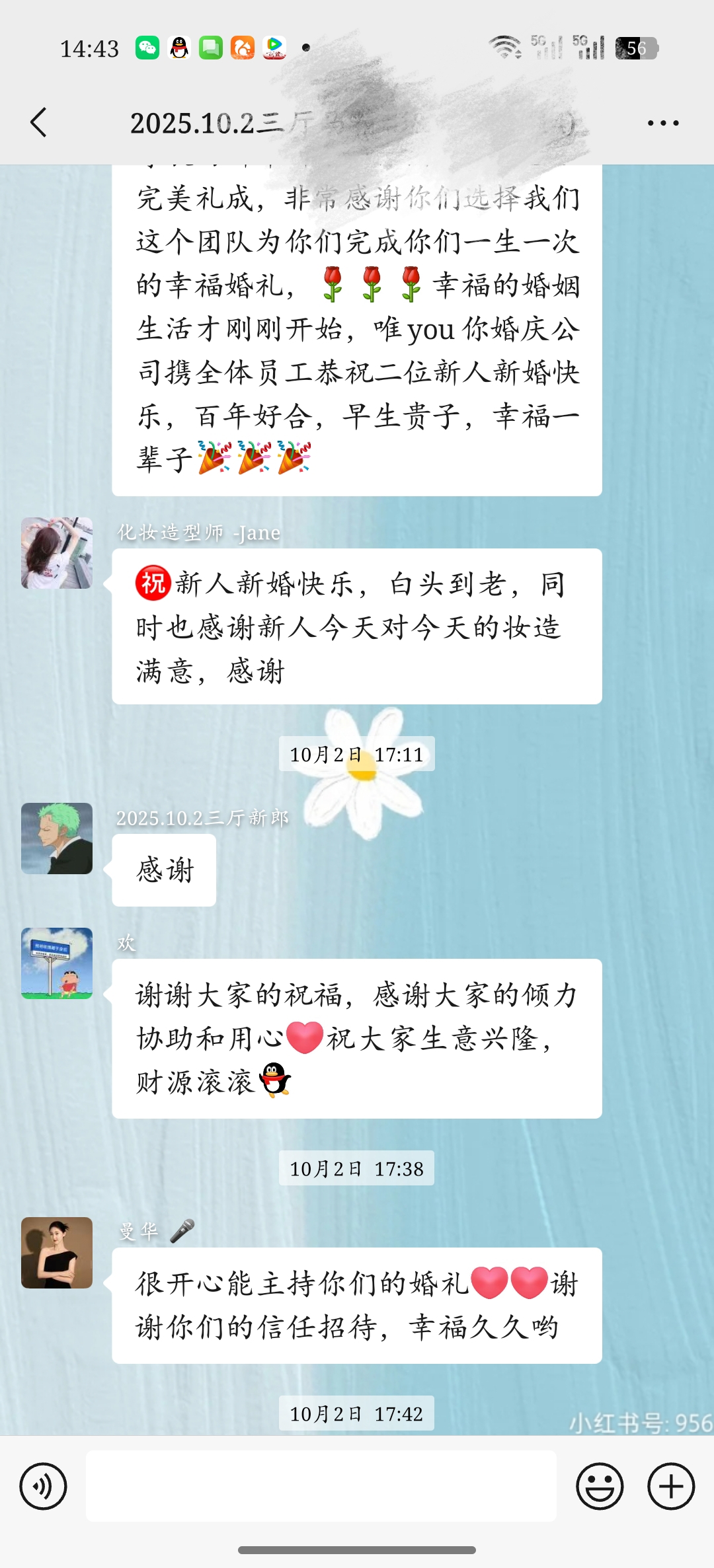The height and width of the screenshot is (1568, 714).
Task: View 化妆造型师-Jane's profile avatar
Action: (57, 553)
